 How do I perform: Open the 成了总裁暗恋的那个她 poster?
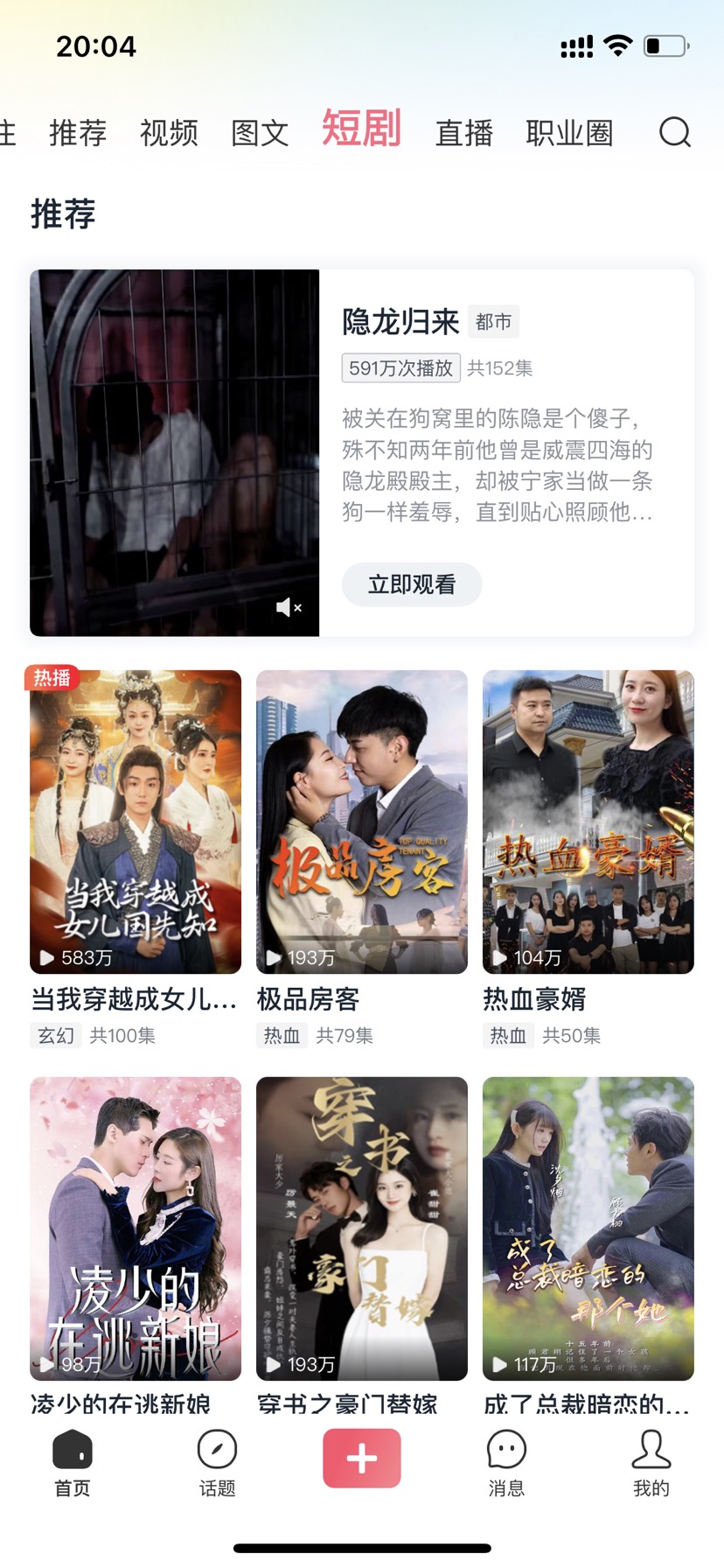point(588,1228)
